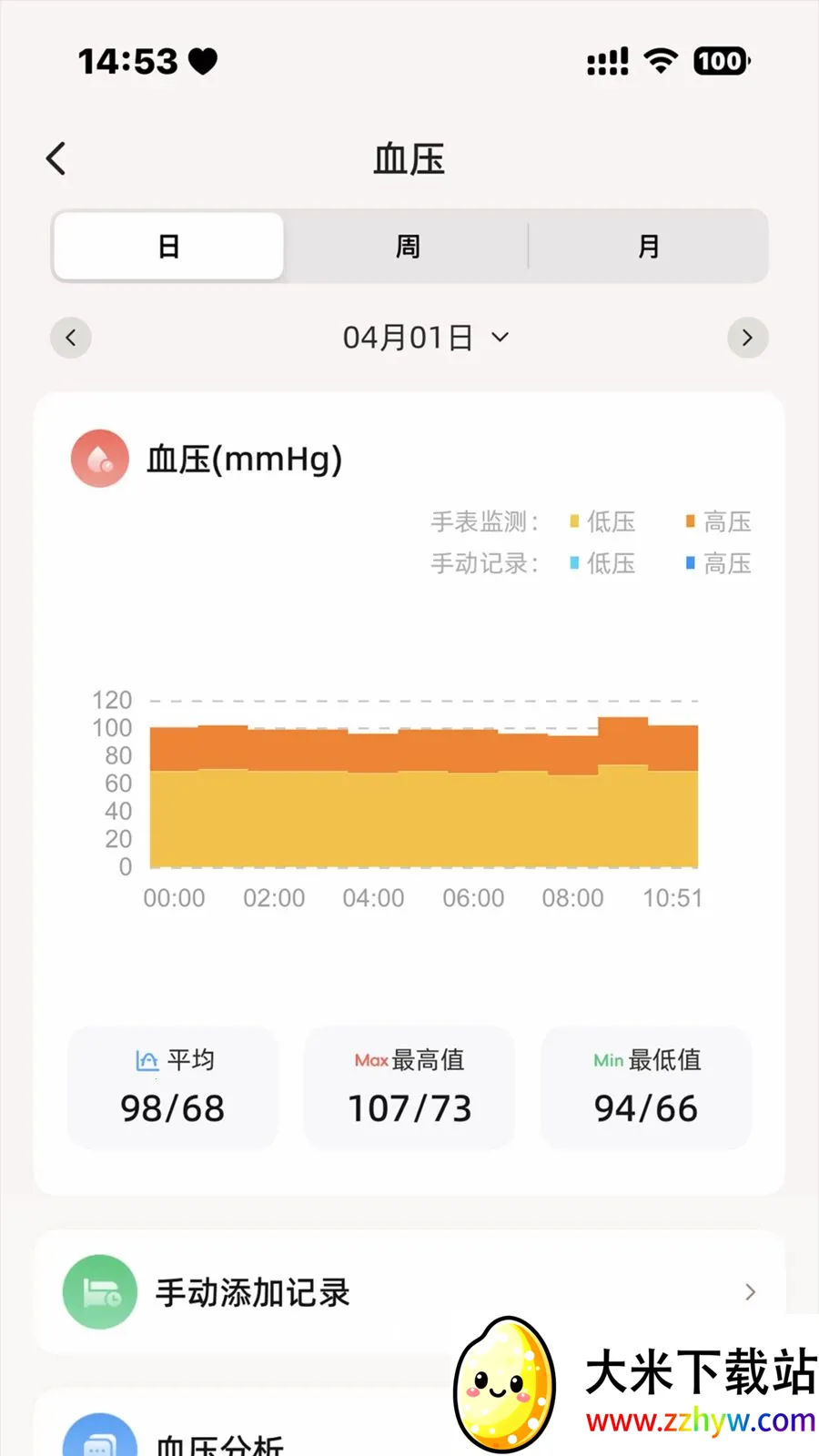Toggle the yellow 低压 watch-monitoring legend item
Image resolution: width=819 pixels, height=1456 pixels.
601,521
